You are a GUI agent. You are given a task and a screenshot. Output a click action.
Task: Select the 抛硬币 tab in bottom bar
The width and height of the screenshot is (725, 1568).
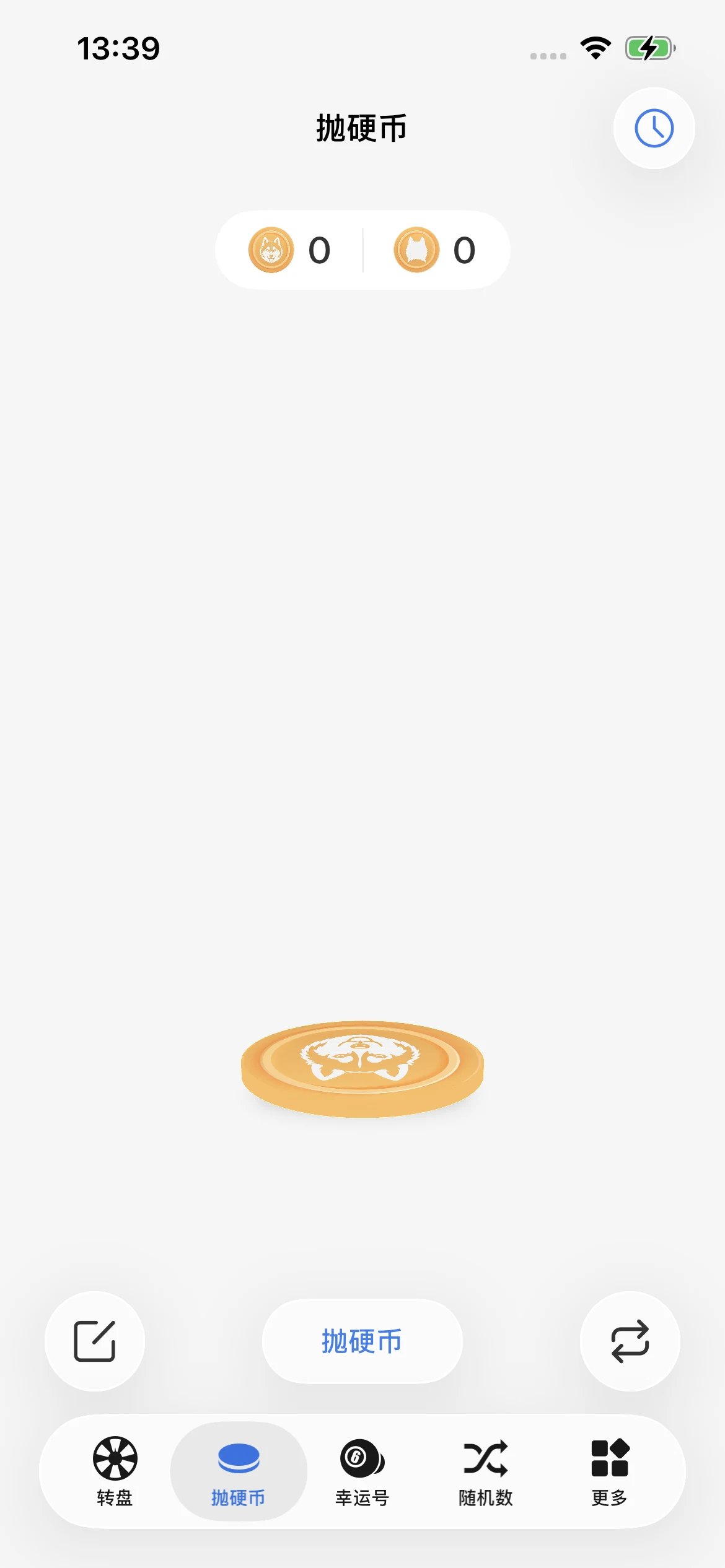[x=239, y=1471]
